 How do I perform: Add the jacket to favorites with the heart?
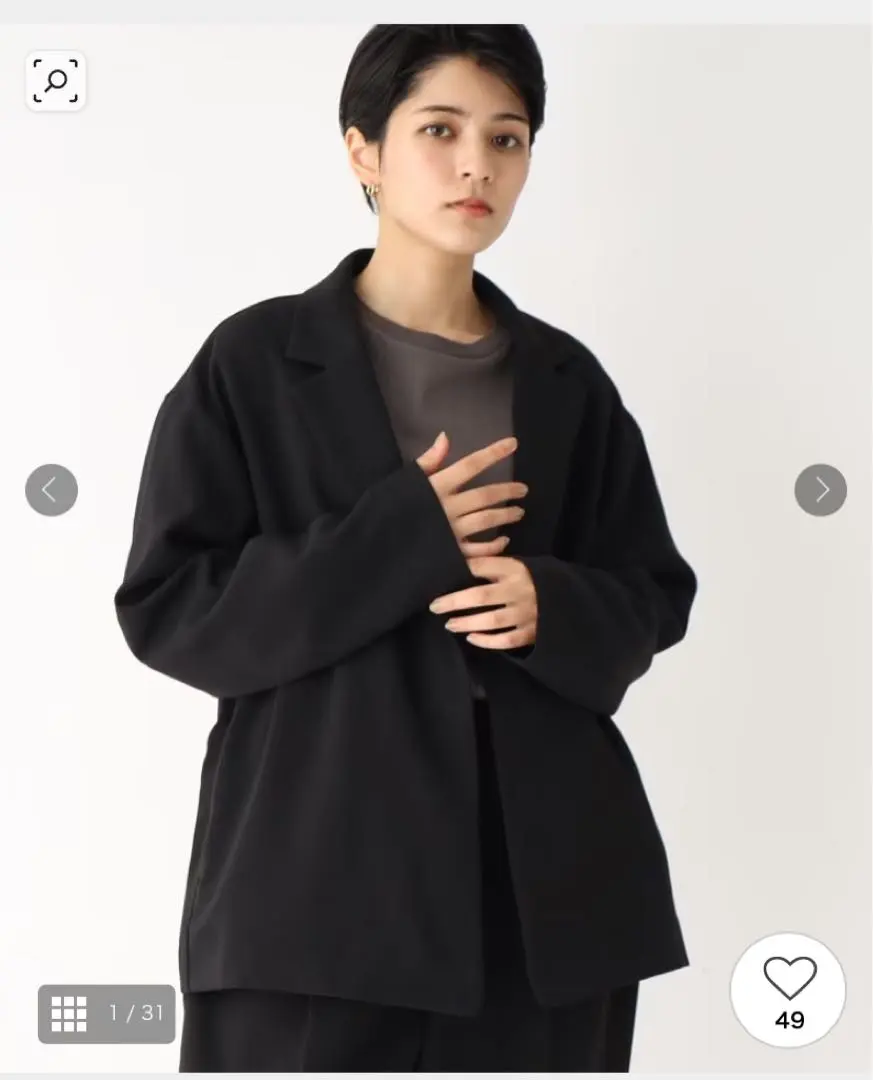coord(788,980)
